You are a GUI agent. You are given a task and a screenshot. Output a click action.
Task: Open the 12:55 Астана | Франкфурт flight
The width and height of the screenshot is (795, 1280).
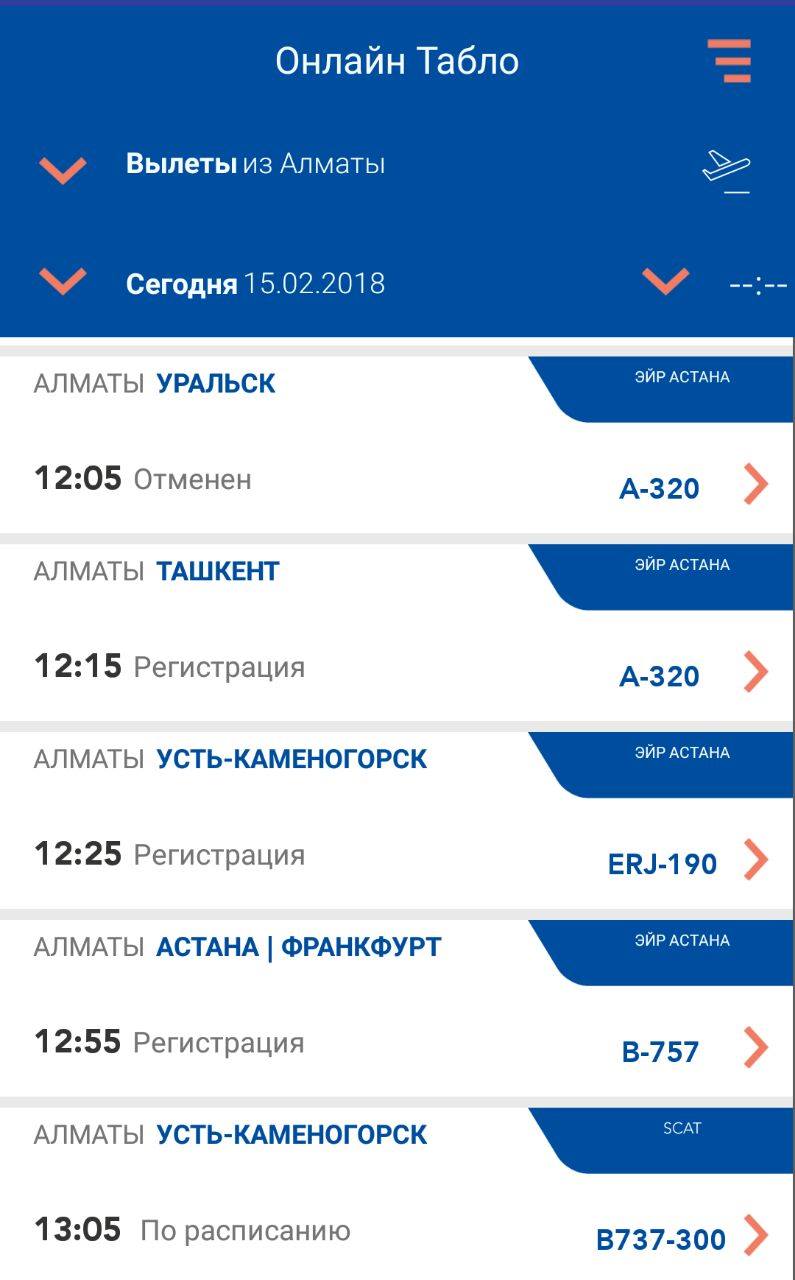pyautogui.click(x=756, y=1048)
